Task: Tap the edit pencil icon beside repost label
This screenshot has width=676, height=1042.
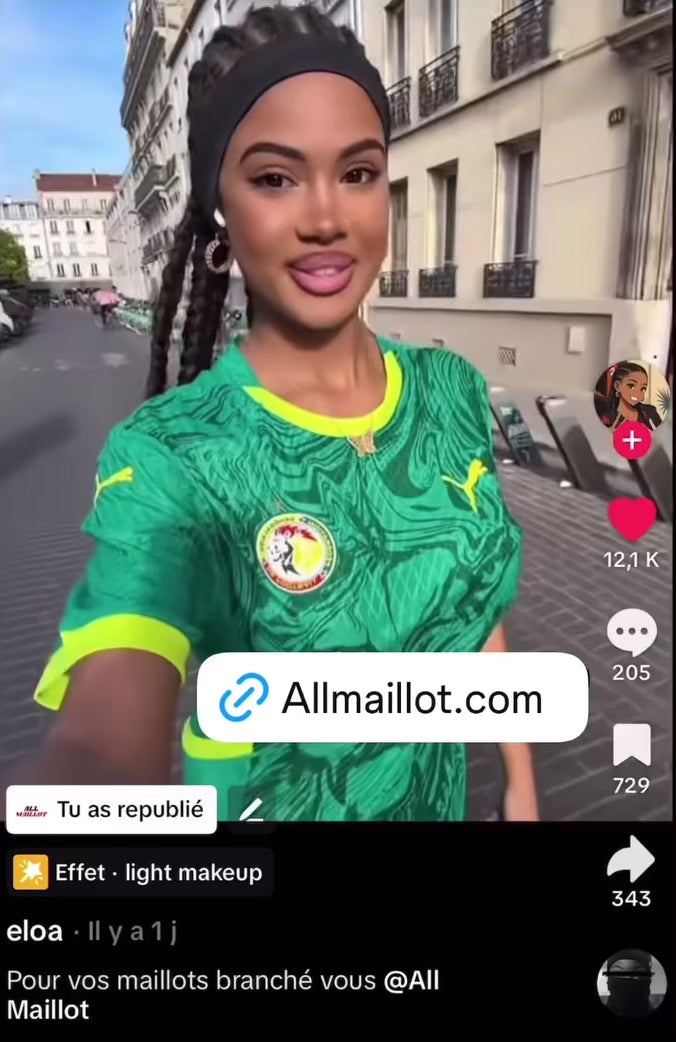Action: coord(251,810)
